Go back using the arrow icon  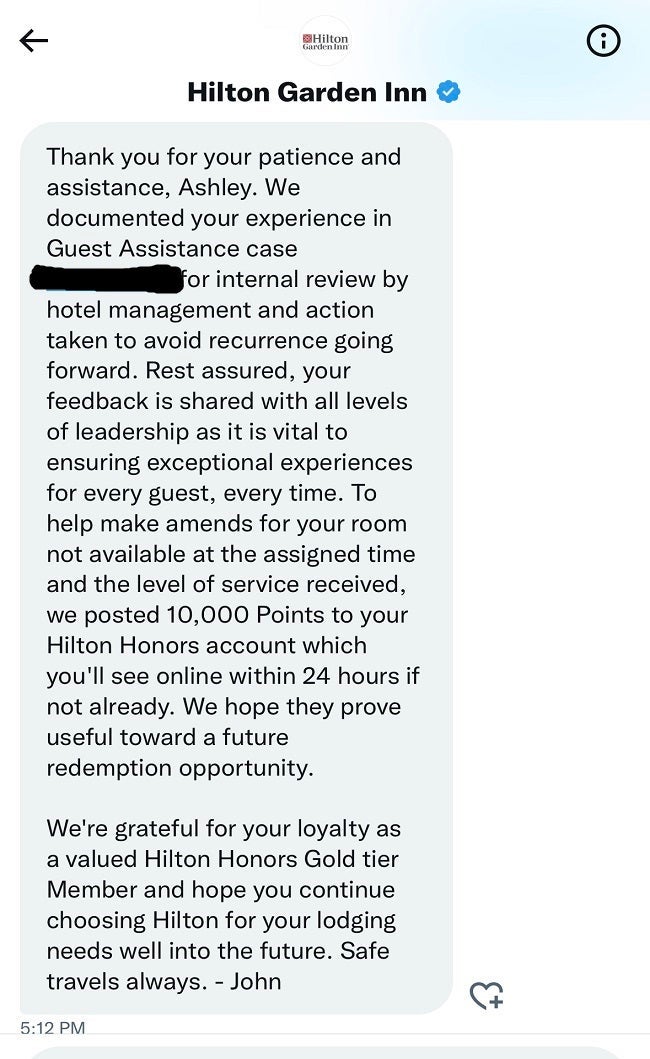34,40
